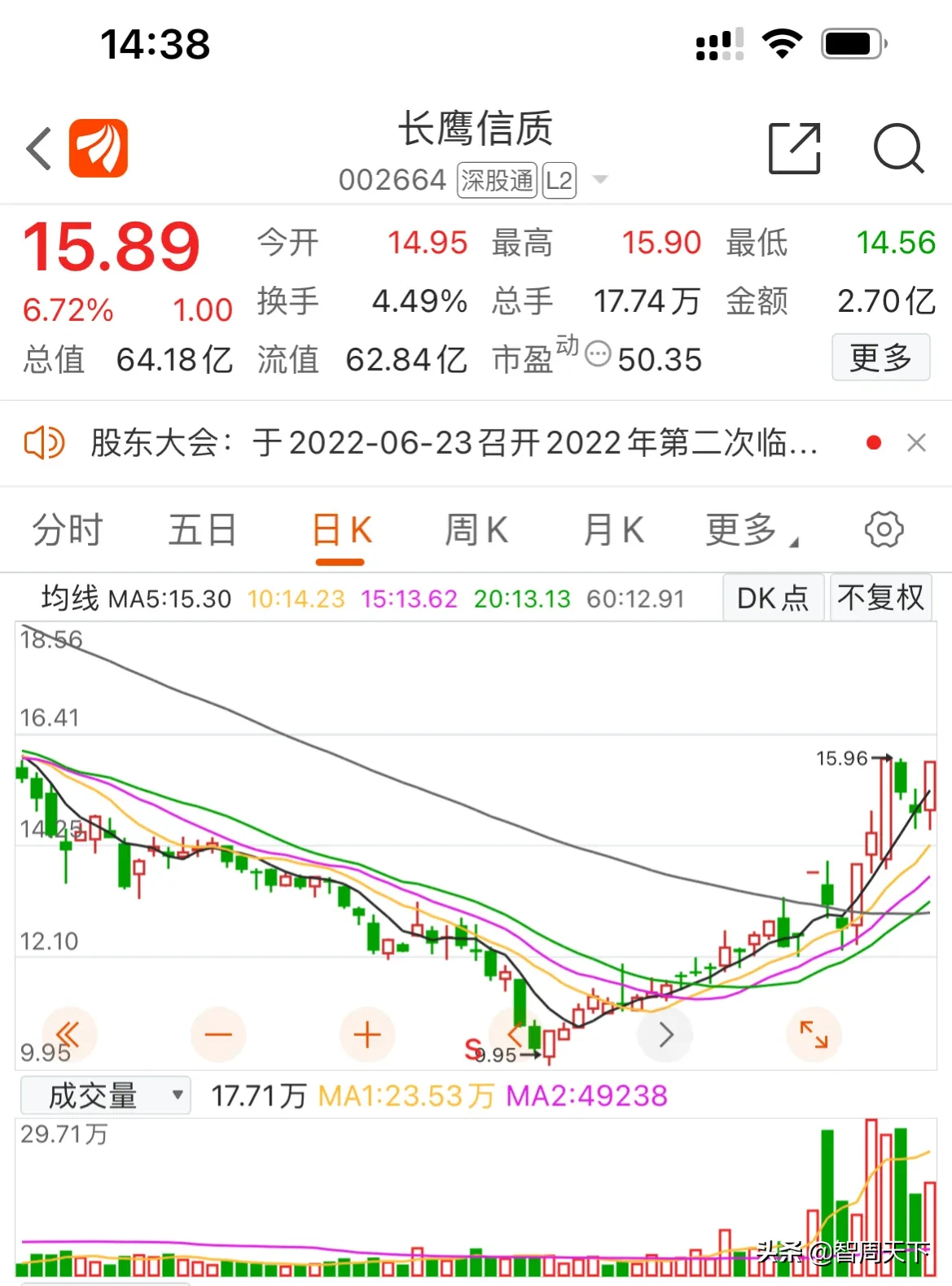Share this stock via the export icon
The image size is (952, 1286).
[794, 149]
